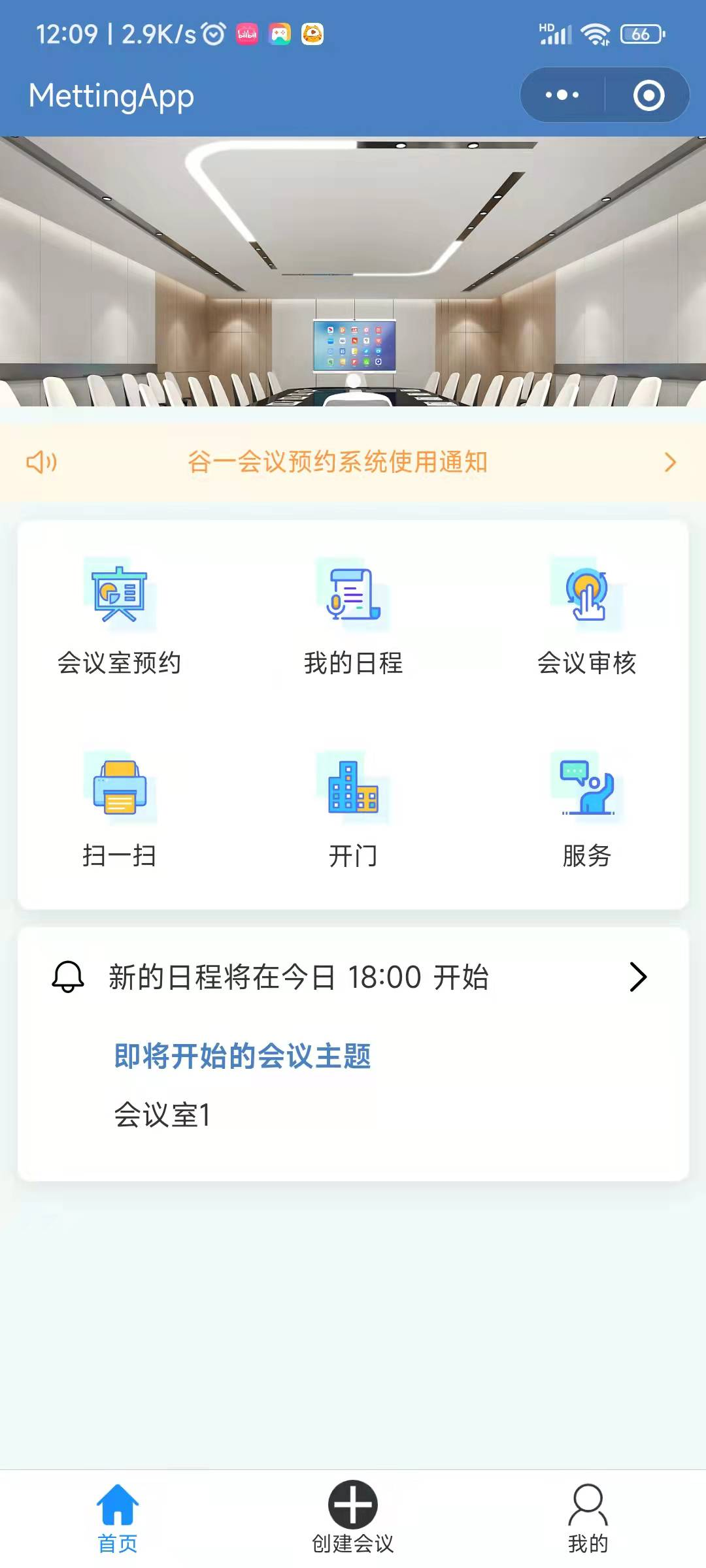The image size is (706, 1568).
Task: Tap 开门 to open door
Action: (353, 810)
